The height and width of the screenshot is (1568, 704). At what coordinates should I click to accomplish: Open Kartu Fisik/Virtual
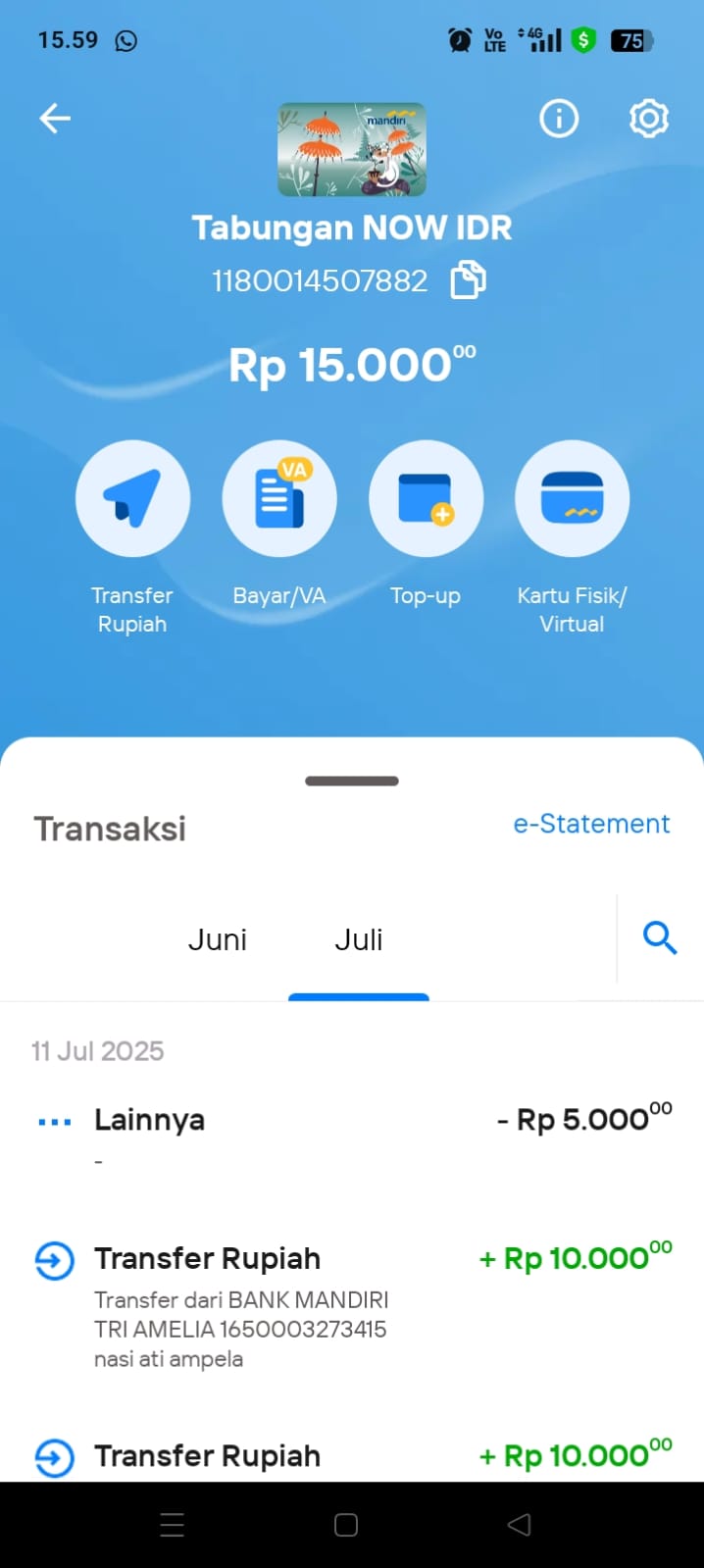pos(573,499)
